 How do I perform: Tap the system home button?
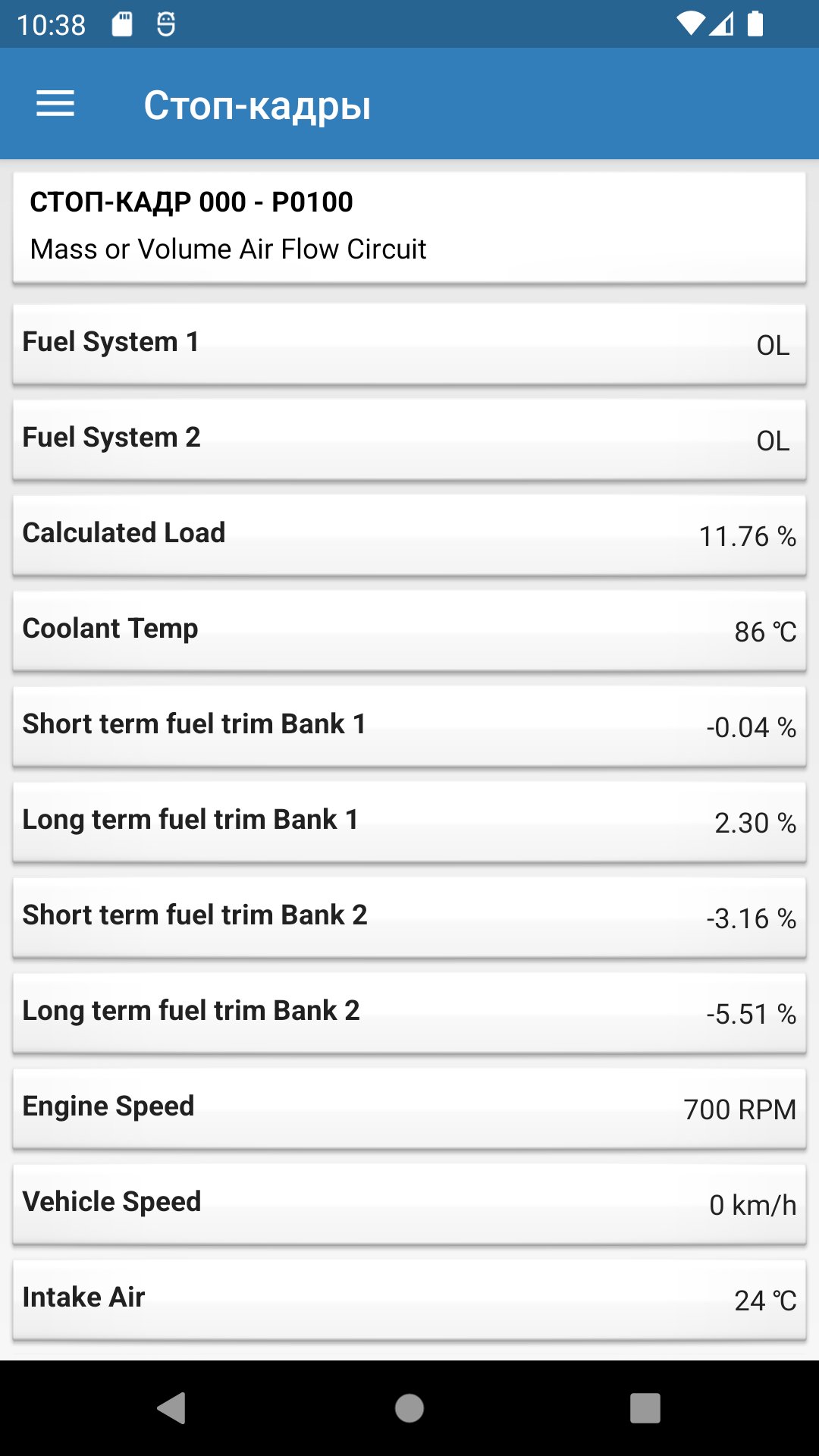(409, 1408)
